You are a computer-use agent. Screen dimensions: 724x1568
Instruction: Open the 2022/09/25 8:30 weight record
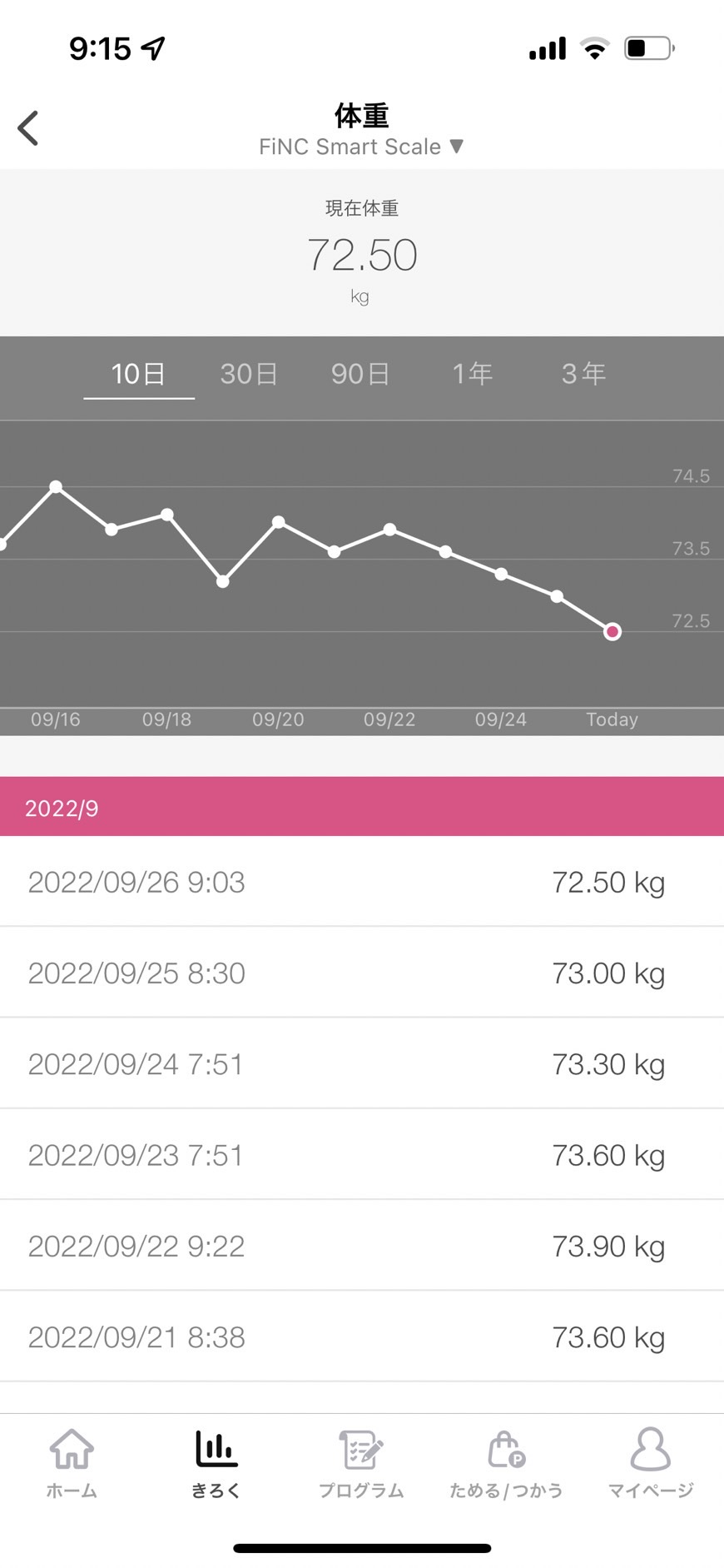point(362,973)
